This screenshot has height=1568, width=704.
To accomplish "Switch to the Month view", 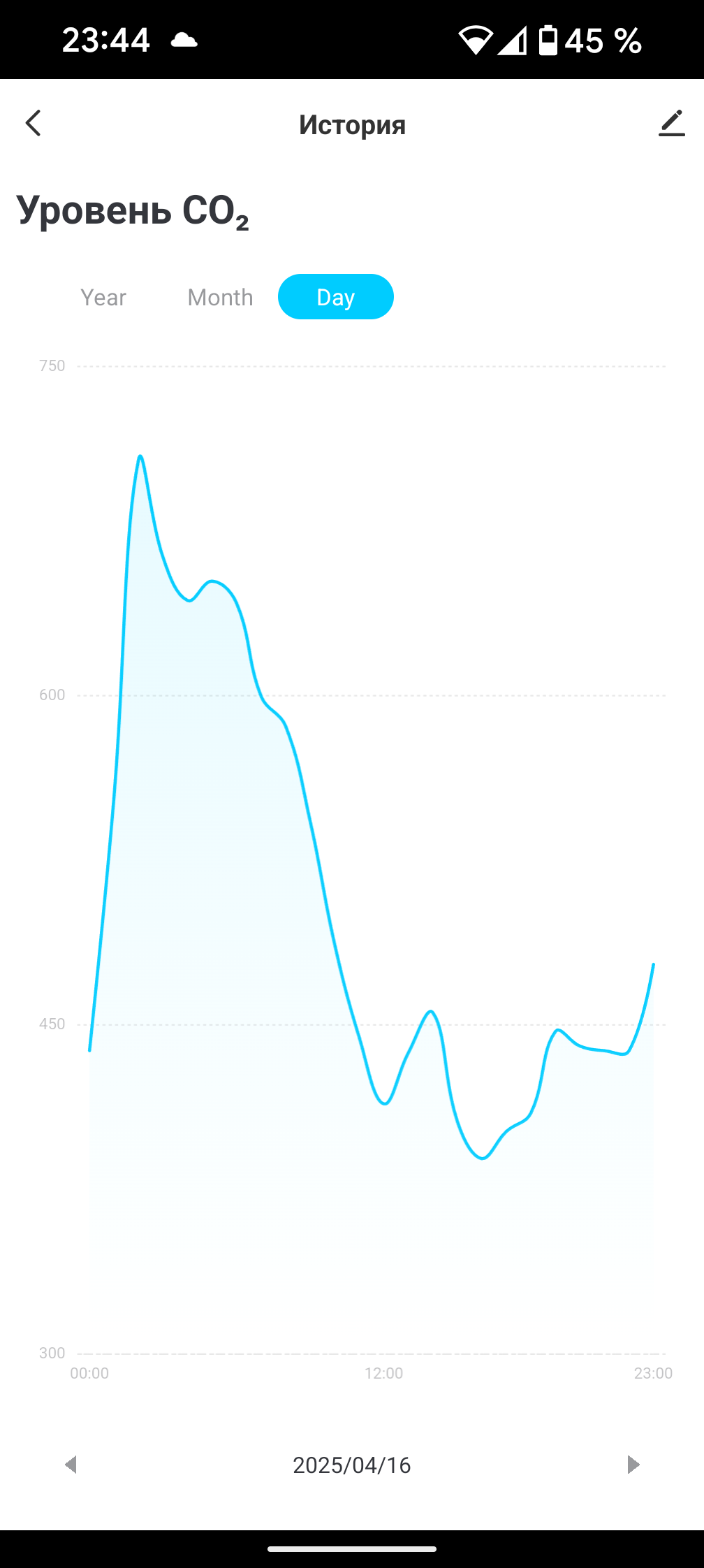I will tap(220, 298).
